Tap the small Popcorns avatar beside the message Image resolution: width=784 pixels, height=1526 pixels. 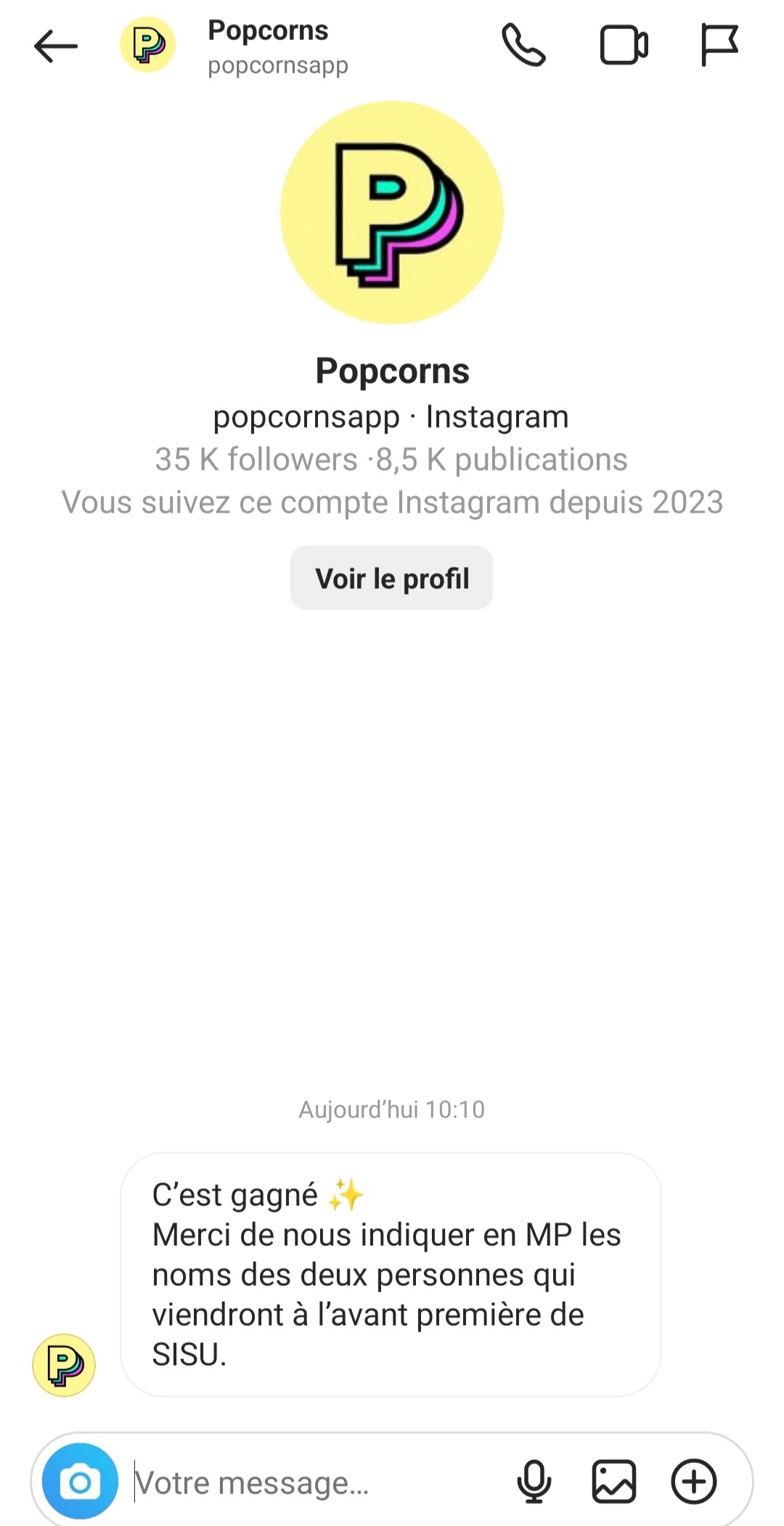coord(64,1366)
